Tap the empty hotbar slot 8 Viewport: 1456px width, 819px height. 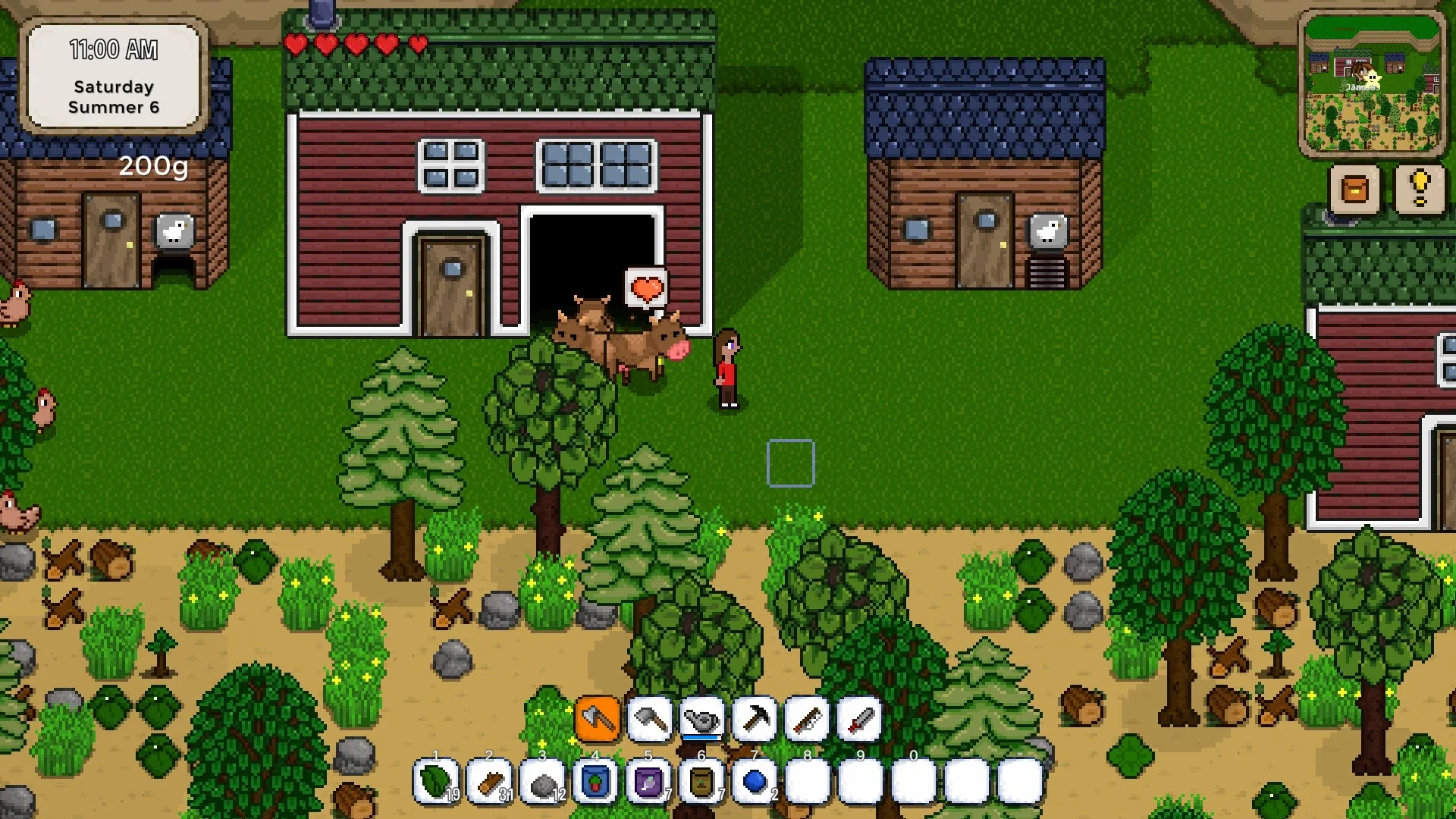click(x=808, y=782)
